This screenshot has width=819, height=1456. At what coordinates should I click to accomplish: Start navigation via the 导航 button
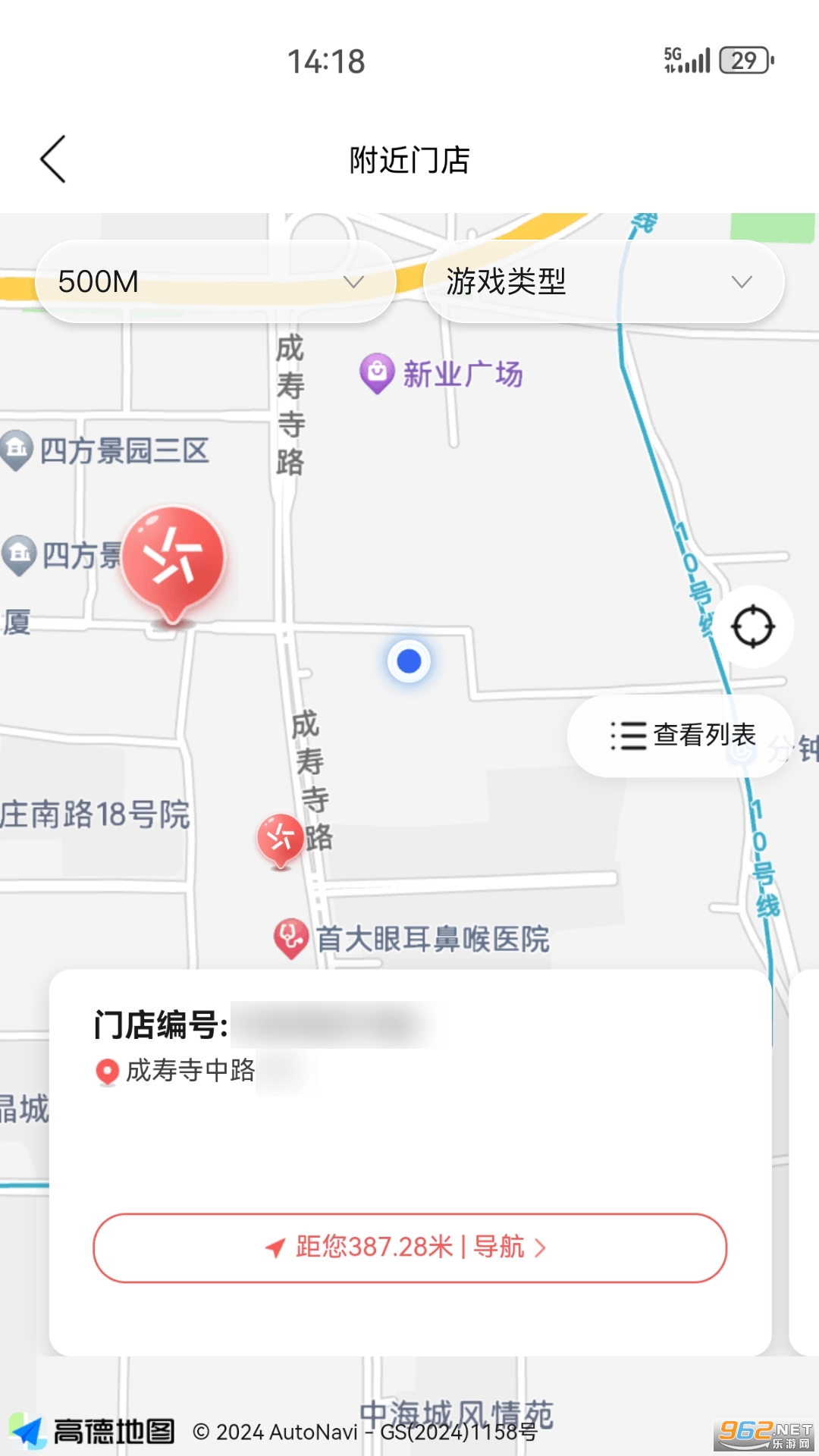[x=500, y=1247]
